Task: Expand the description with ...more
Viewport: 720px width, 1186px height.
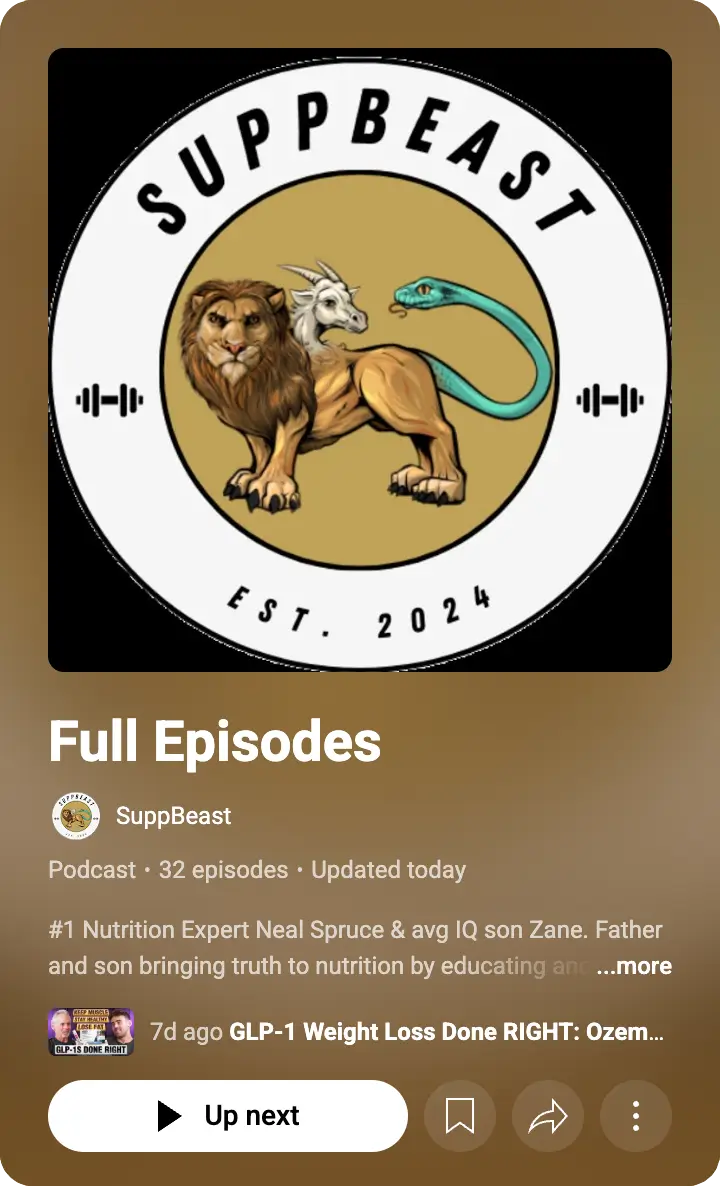Action: coord(635,967)
